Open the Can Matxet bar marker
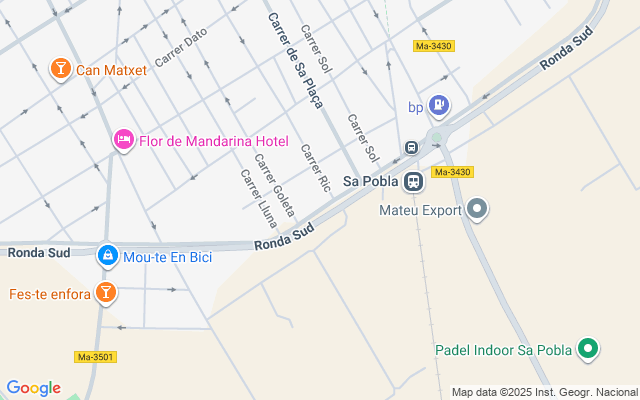The image size is (640, 400). 60,69
